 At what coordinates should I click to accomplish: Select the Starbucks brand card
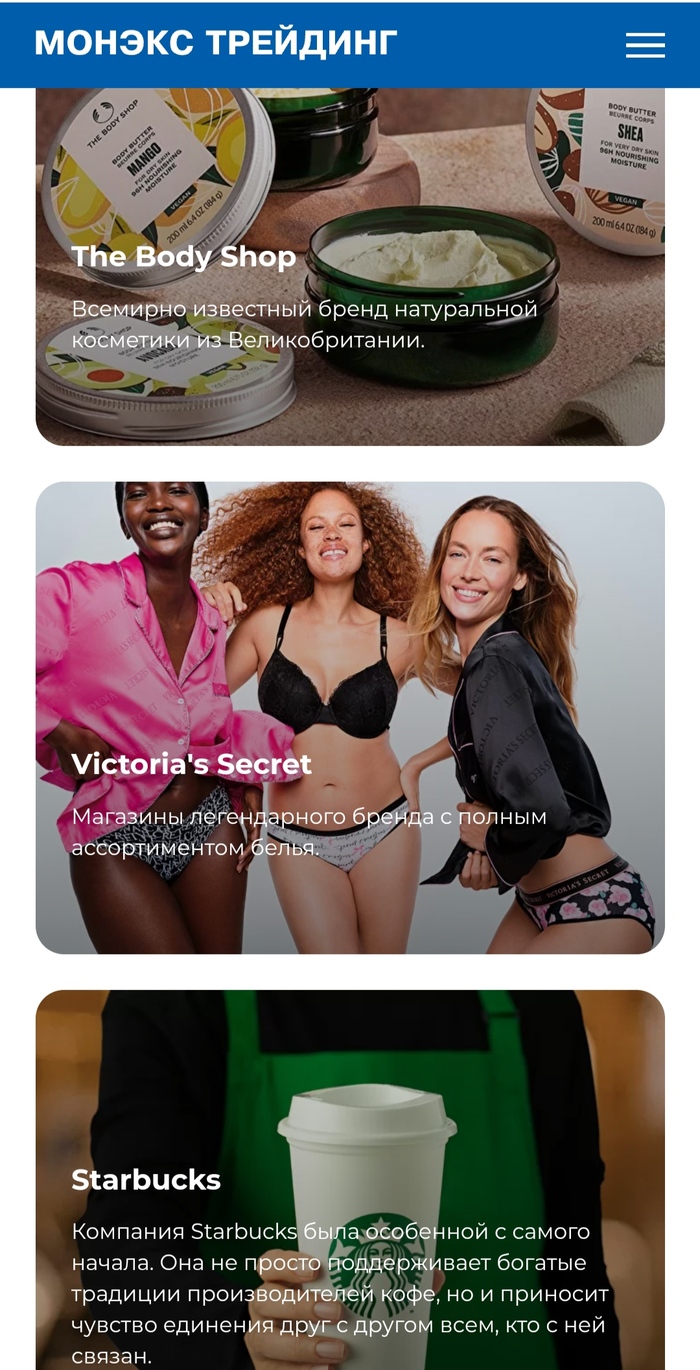click(350, 1180)
